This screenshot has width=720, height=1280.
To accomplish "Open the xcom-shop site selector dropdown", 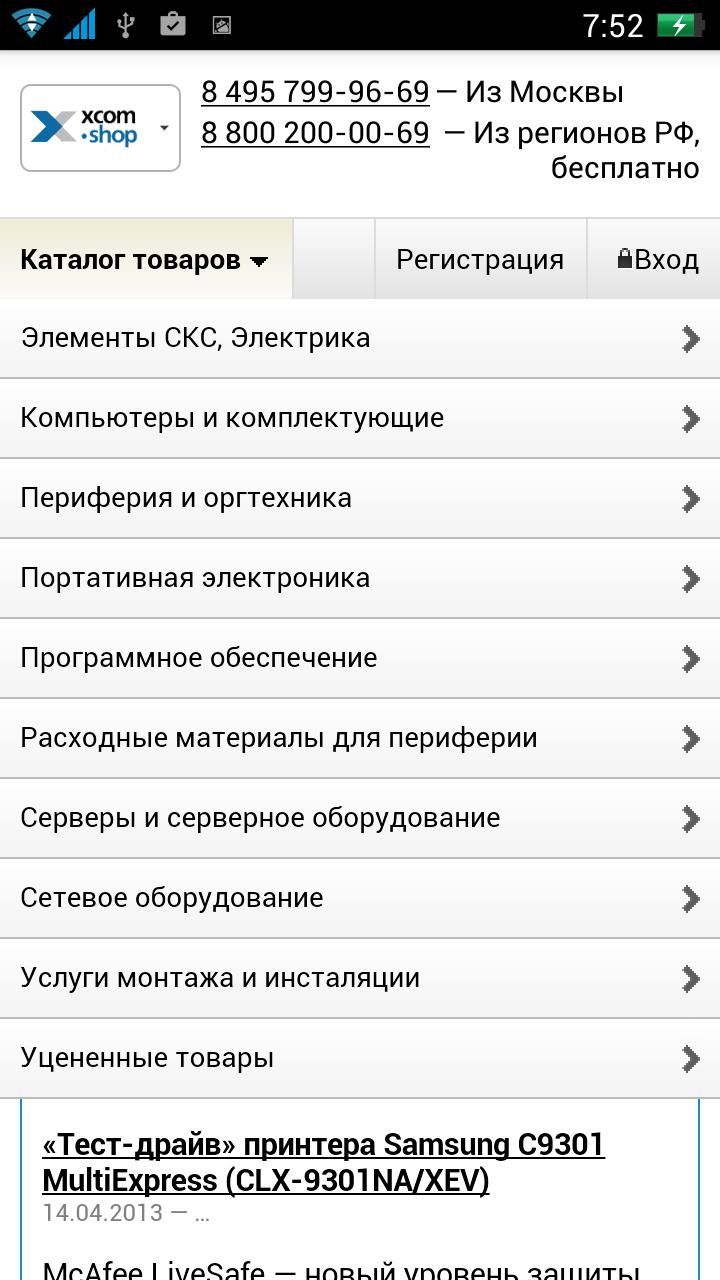I will coord(100,128).
